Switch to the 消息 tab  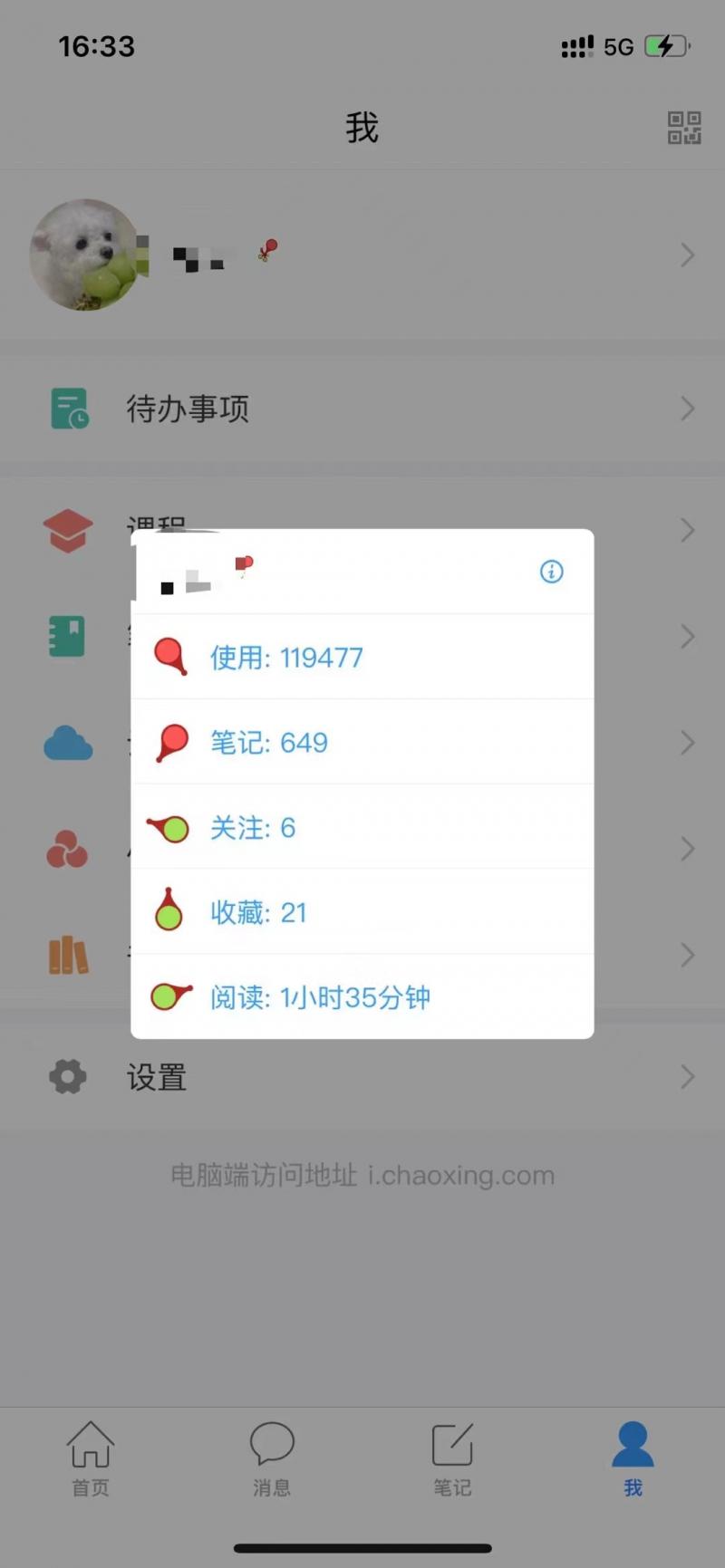272,1457
